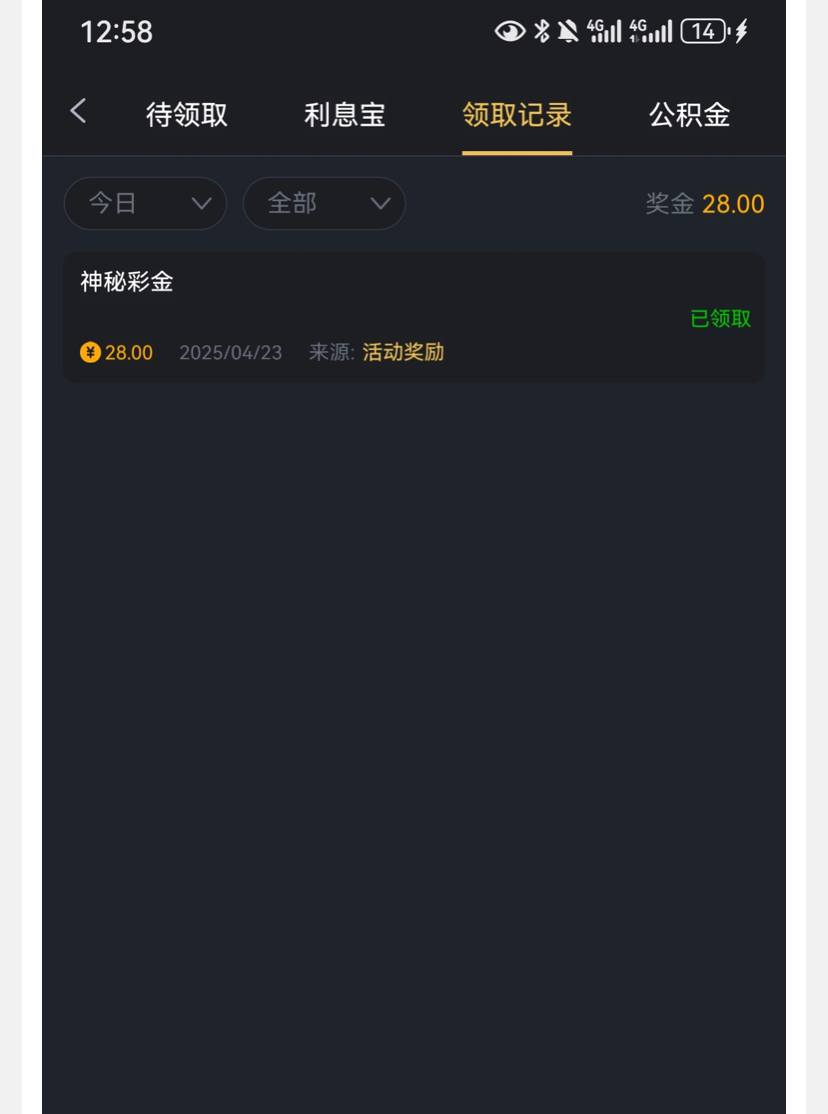Screen dimensions: 828x1114
Task: Select the 领取记录 tab
Action: tap(517, 115)
